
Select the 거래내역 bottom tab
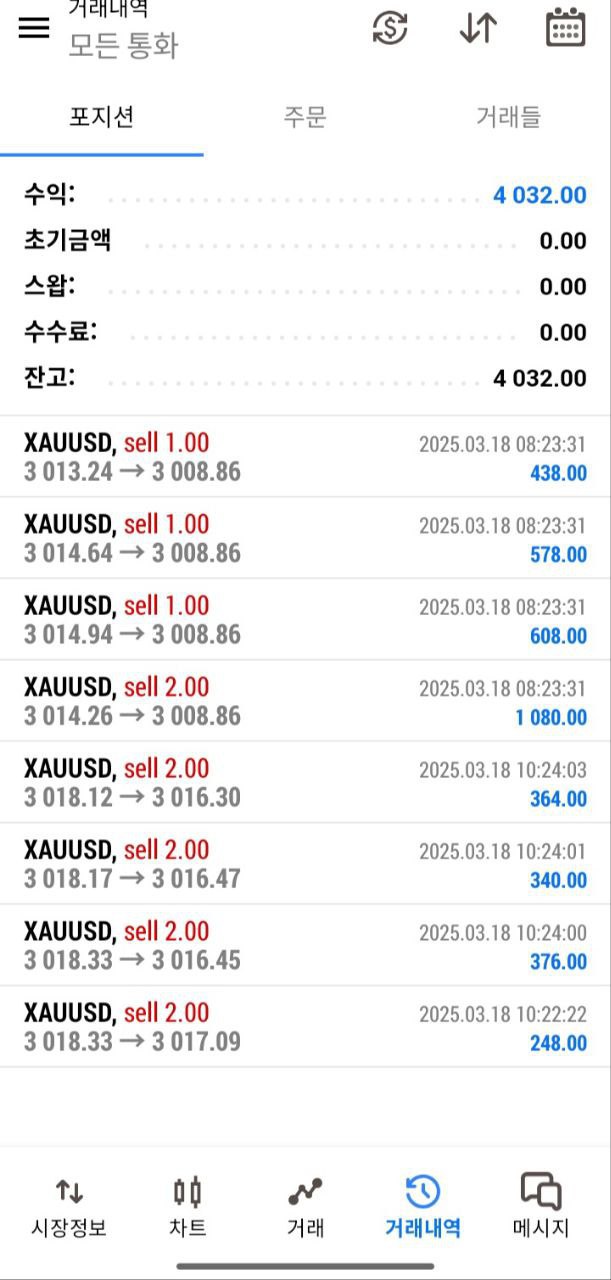click(x=423, y=1208)
